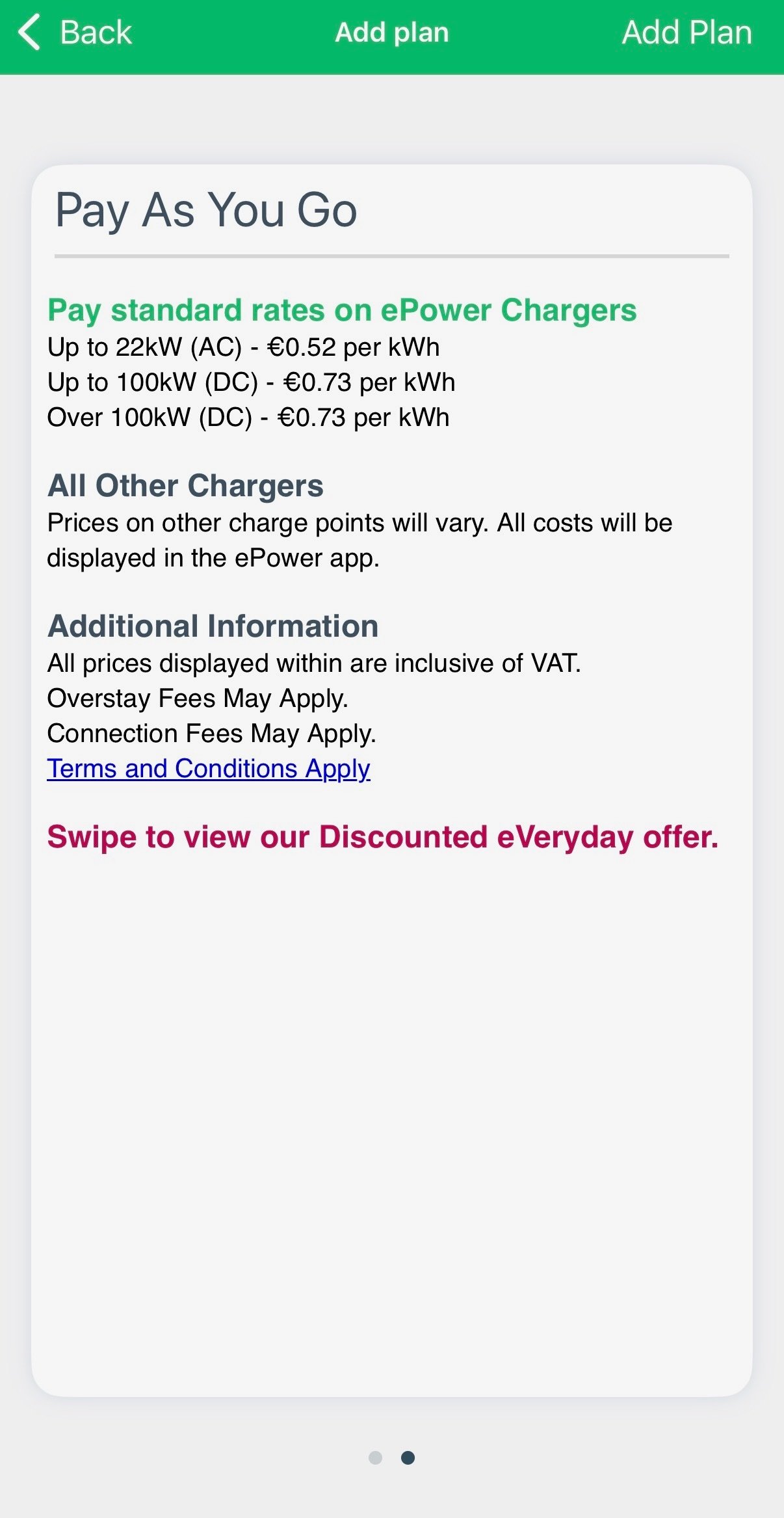This screenshot has height=1518, width=784.
Task: Click the All Other Chargers heading
Action: [185, 484]
